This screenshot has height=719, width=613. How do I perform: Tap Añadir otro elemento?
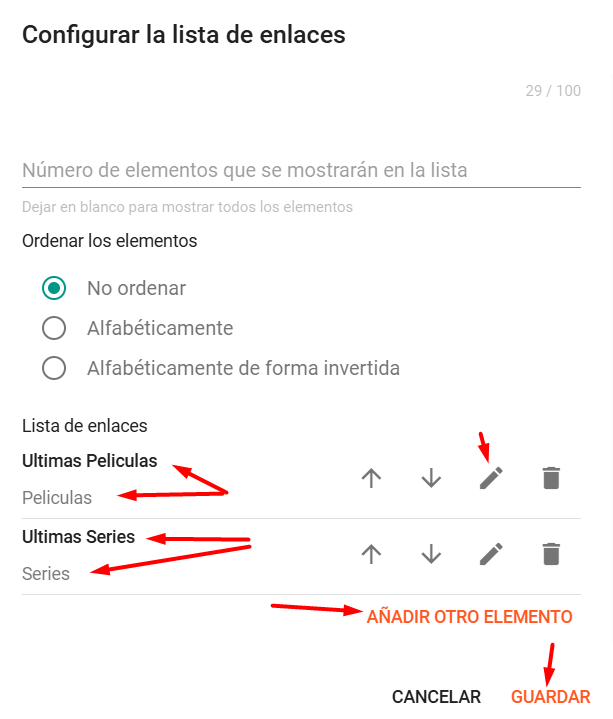tap(469, 617)
